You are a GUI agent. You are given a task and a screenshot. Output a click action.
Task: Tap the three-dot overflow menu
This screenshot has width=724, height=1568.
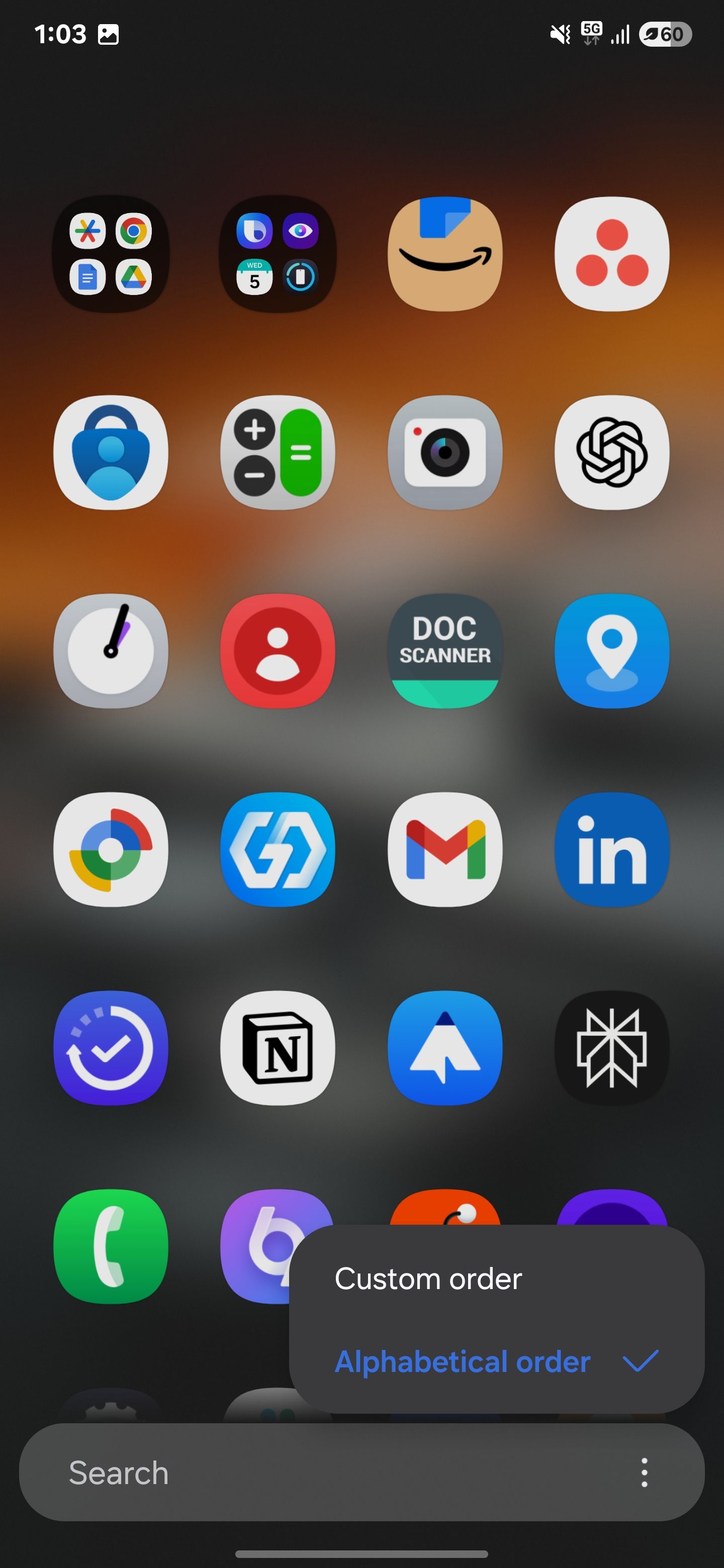[644, 1473]
